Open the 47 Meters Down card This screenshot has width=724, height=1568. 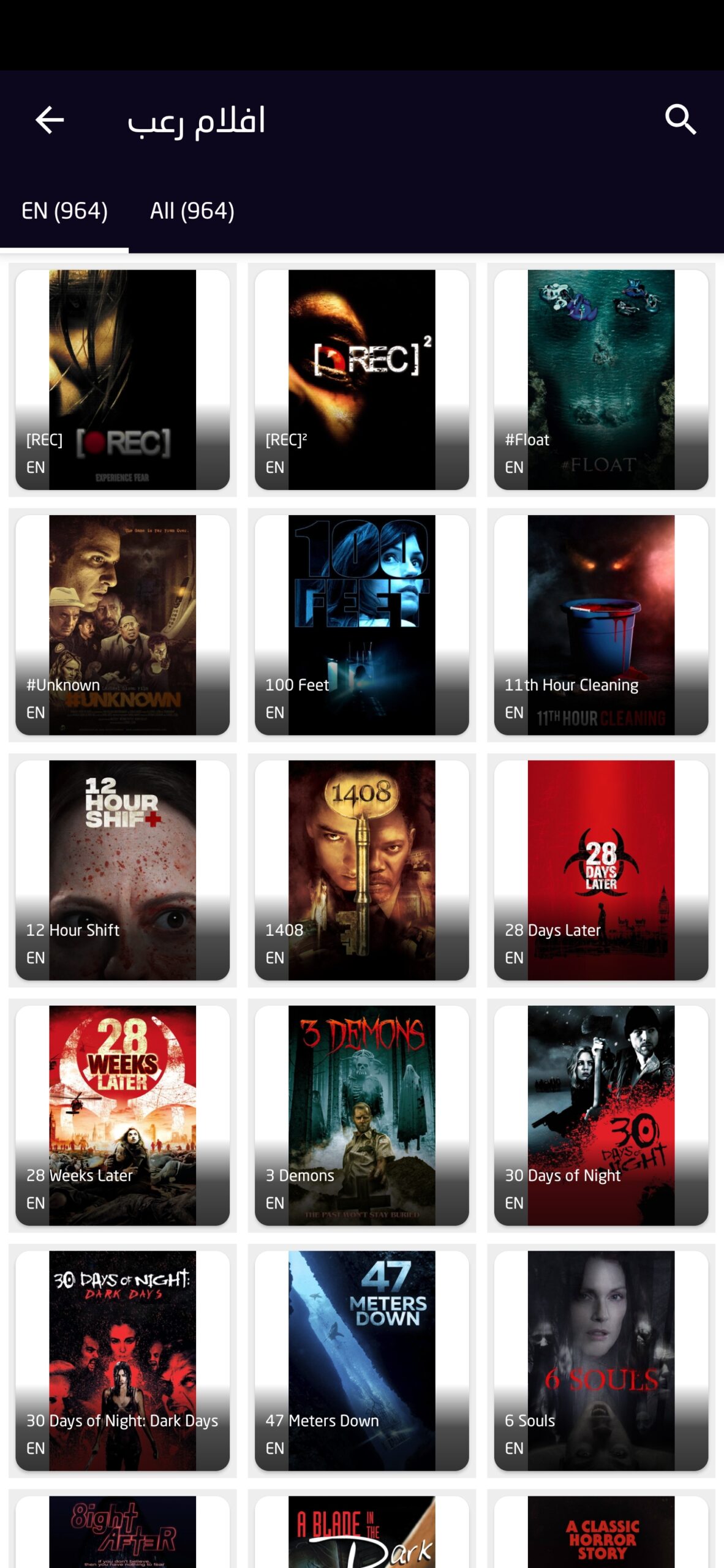click(x=362, y=1361)
